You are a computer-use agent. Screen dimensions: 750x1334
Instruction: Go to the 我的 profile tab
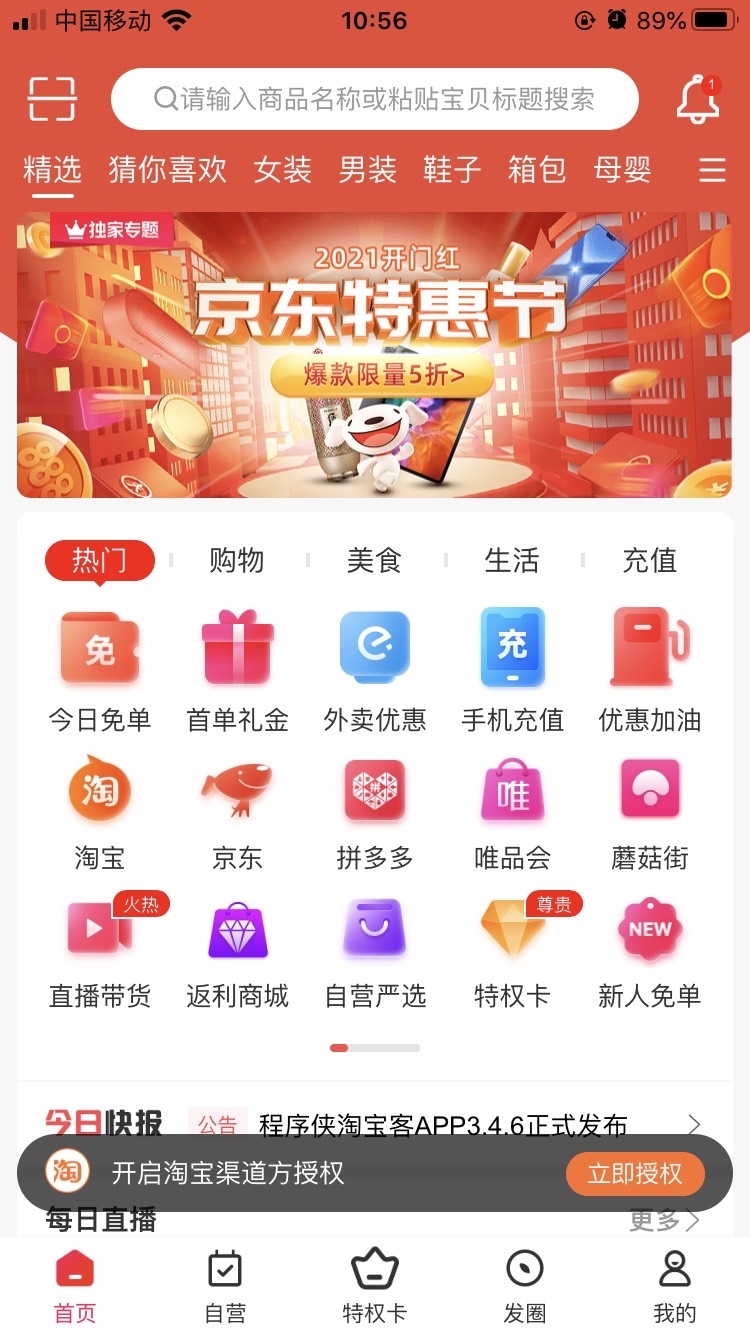coord(675,1287)
